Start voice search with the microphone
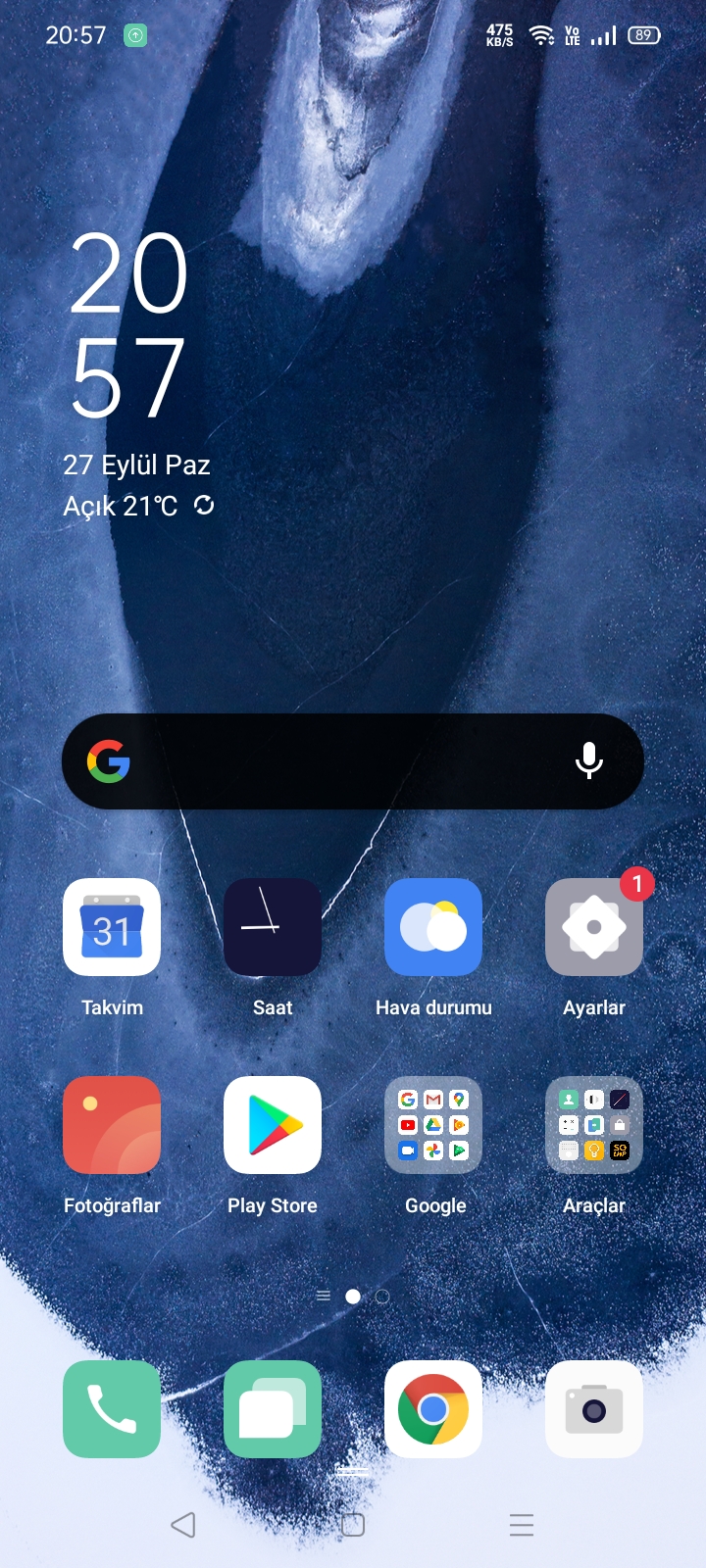 pos(589,761)
